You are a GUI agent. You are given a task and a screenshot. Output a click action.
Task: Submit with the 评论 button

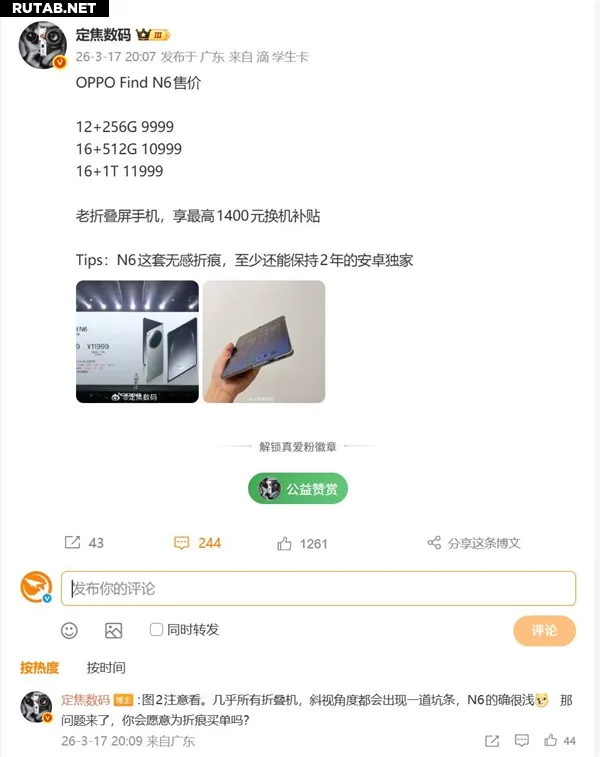(544, 630)
